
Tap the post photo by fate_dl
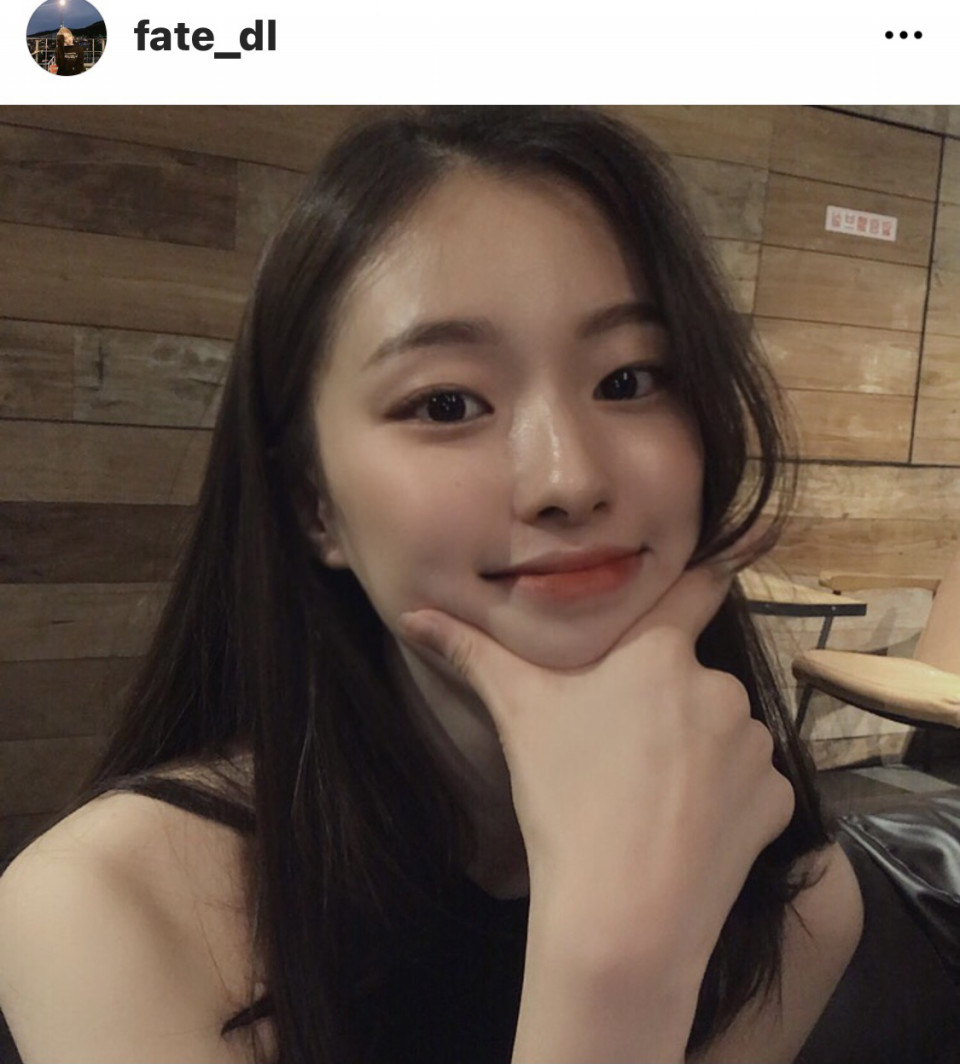480,584
